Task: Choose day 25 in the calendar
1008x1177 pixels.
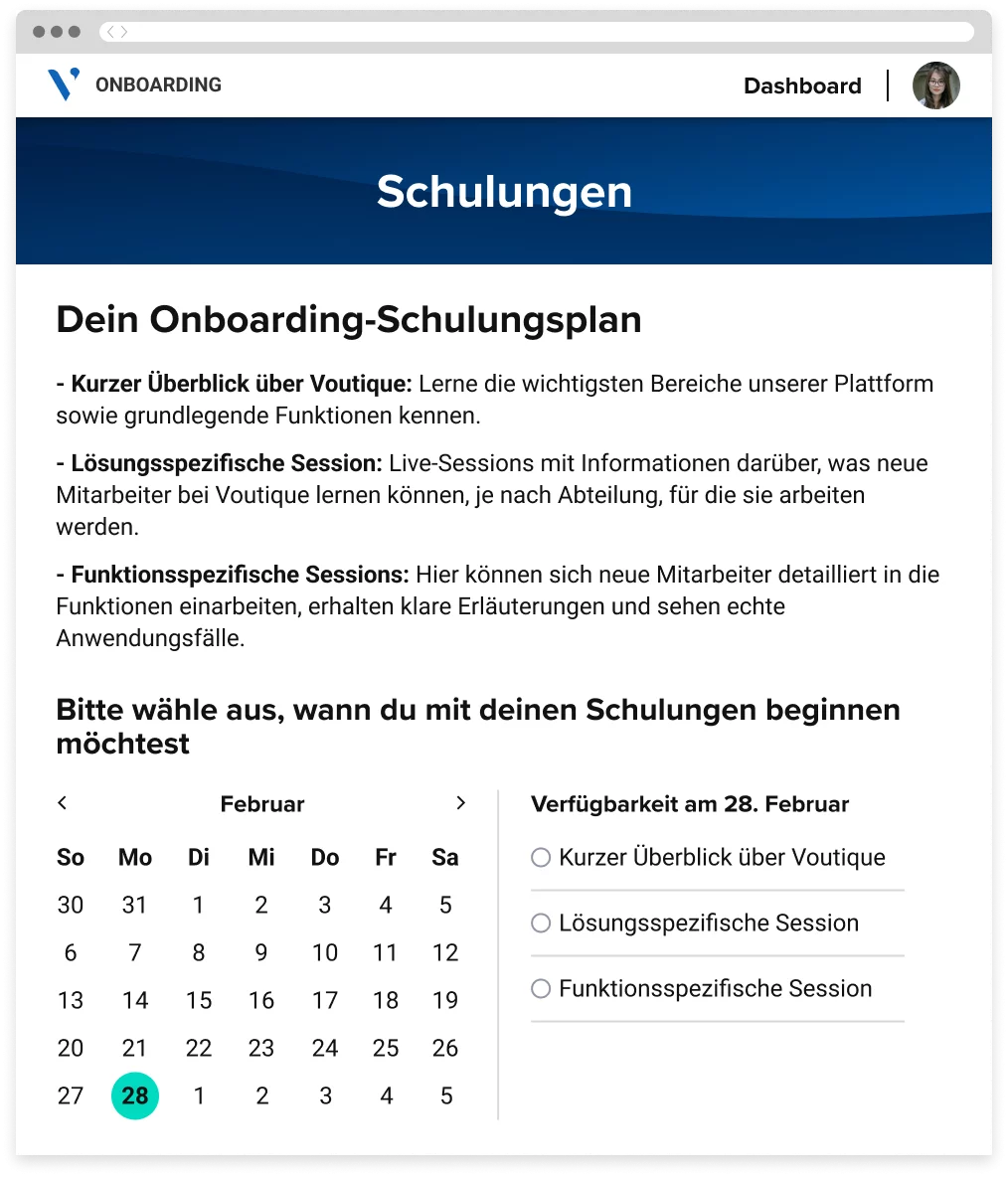Action: pyautogui.click(x=386, y=1048)
